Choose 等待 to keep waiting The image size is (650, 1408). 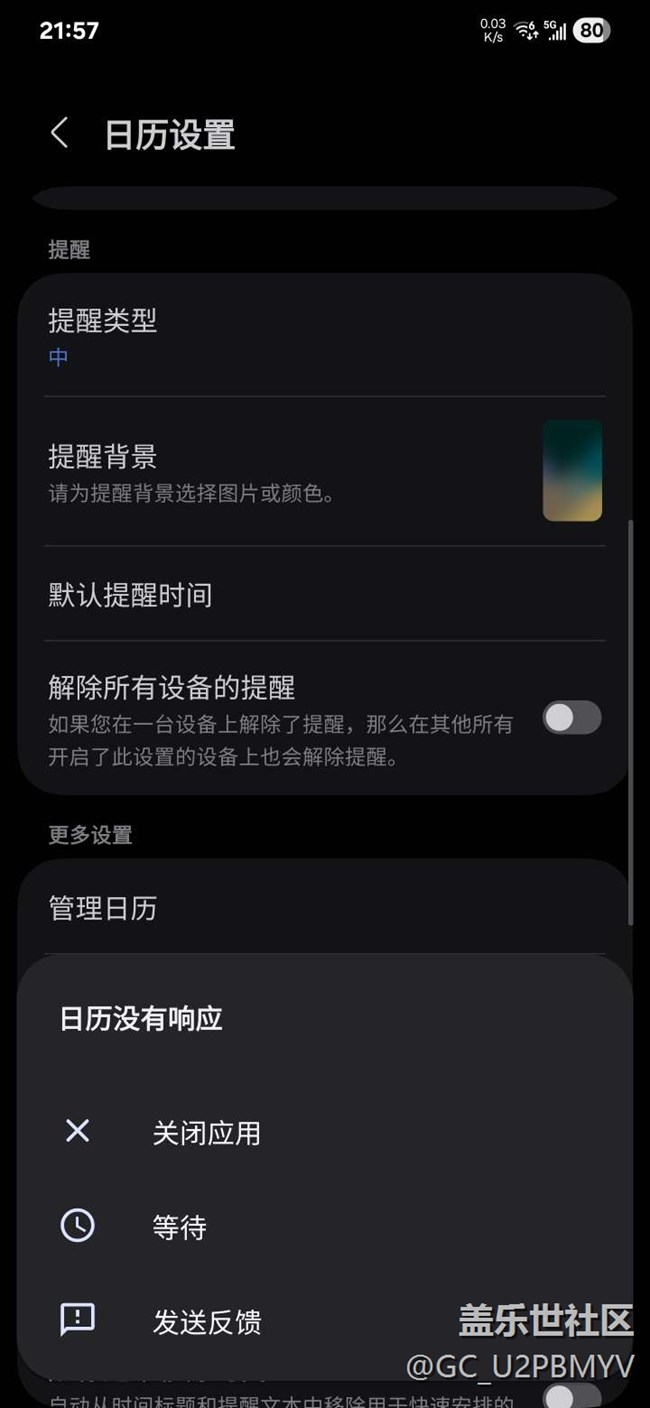point(325,1226)
